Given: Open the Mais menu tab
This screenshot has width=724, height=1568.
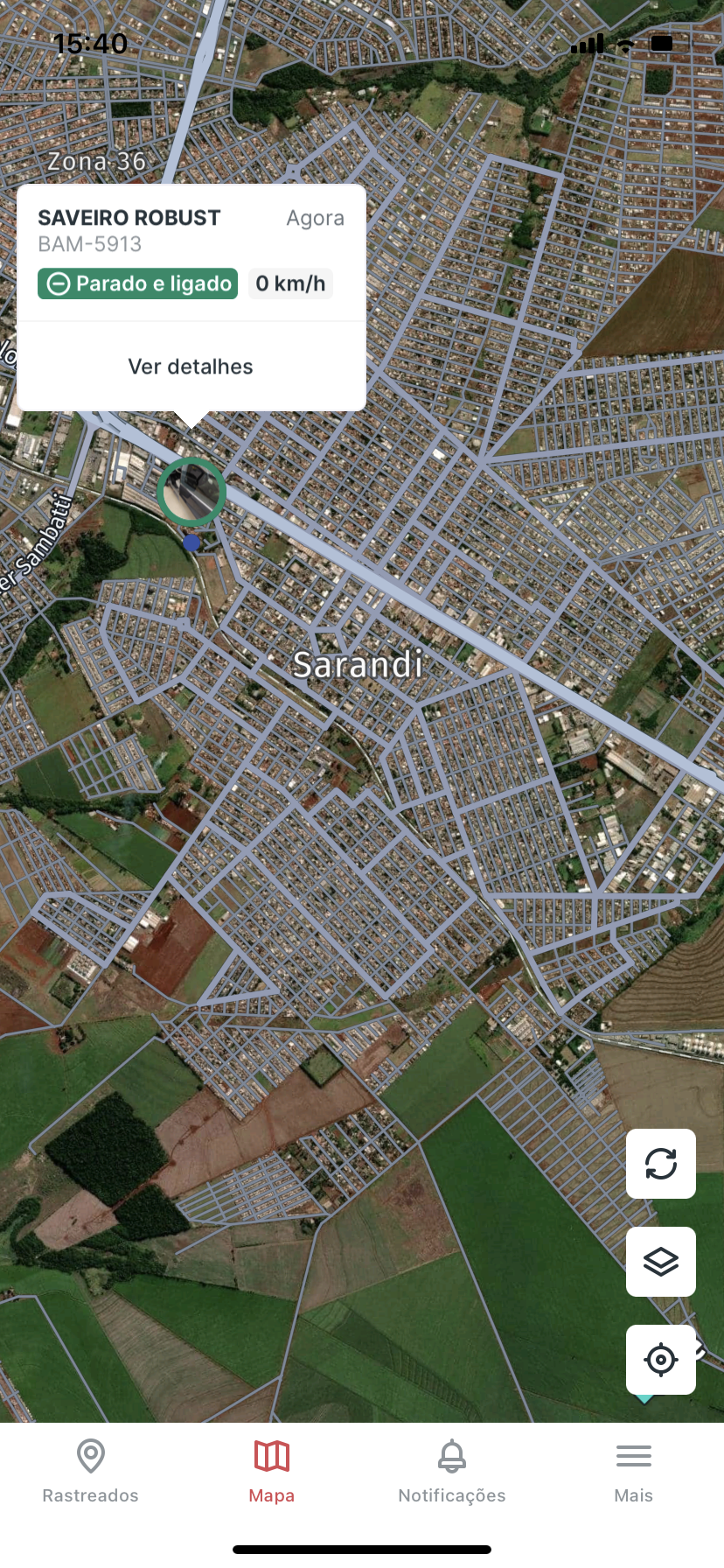Looking at the screenshot, I should click(633, 1472).
